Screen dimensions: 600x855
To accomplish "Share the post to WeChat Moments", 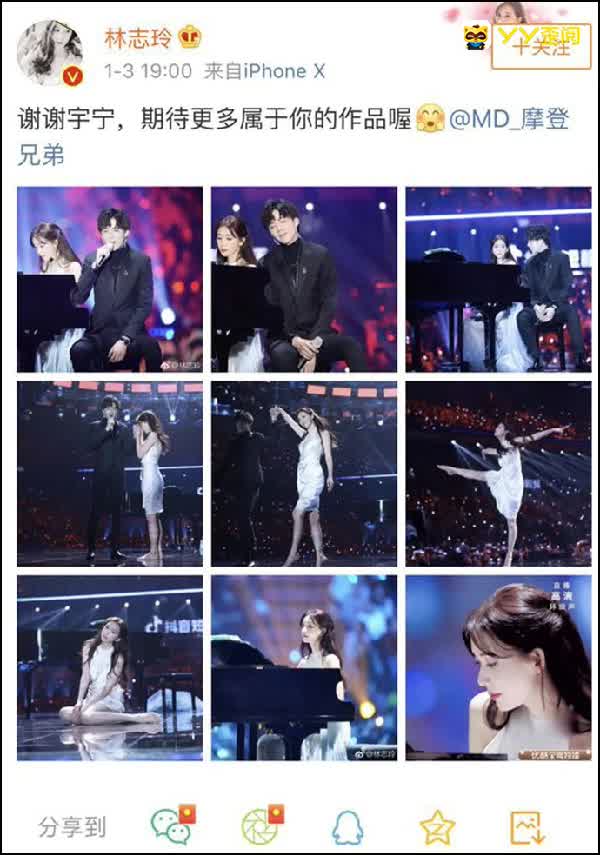I will tap(262, 826).
